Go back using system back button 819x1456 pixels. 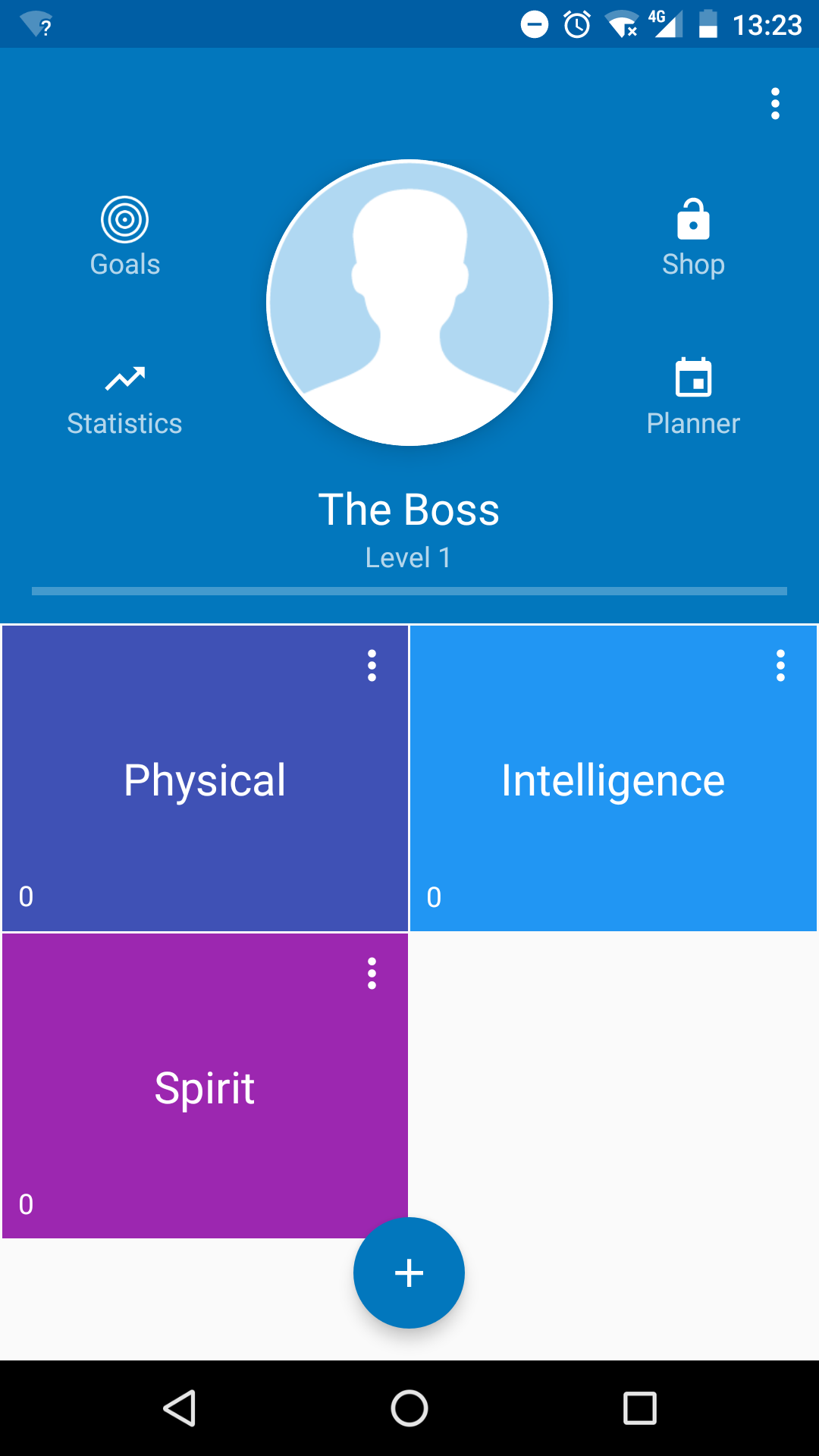click(180, 1408)
